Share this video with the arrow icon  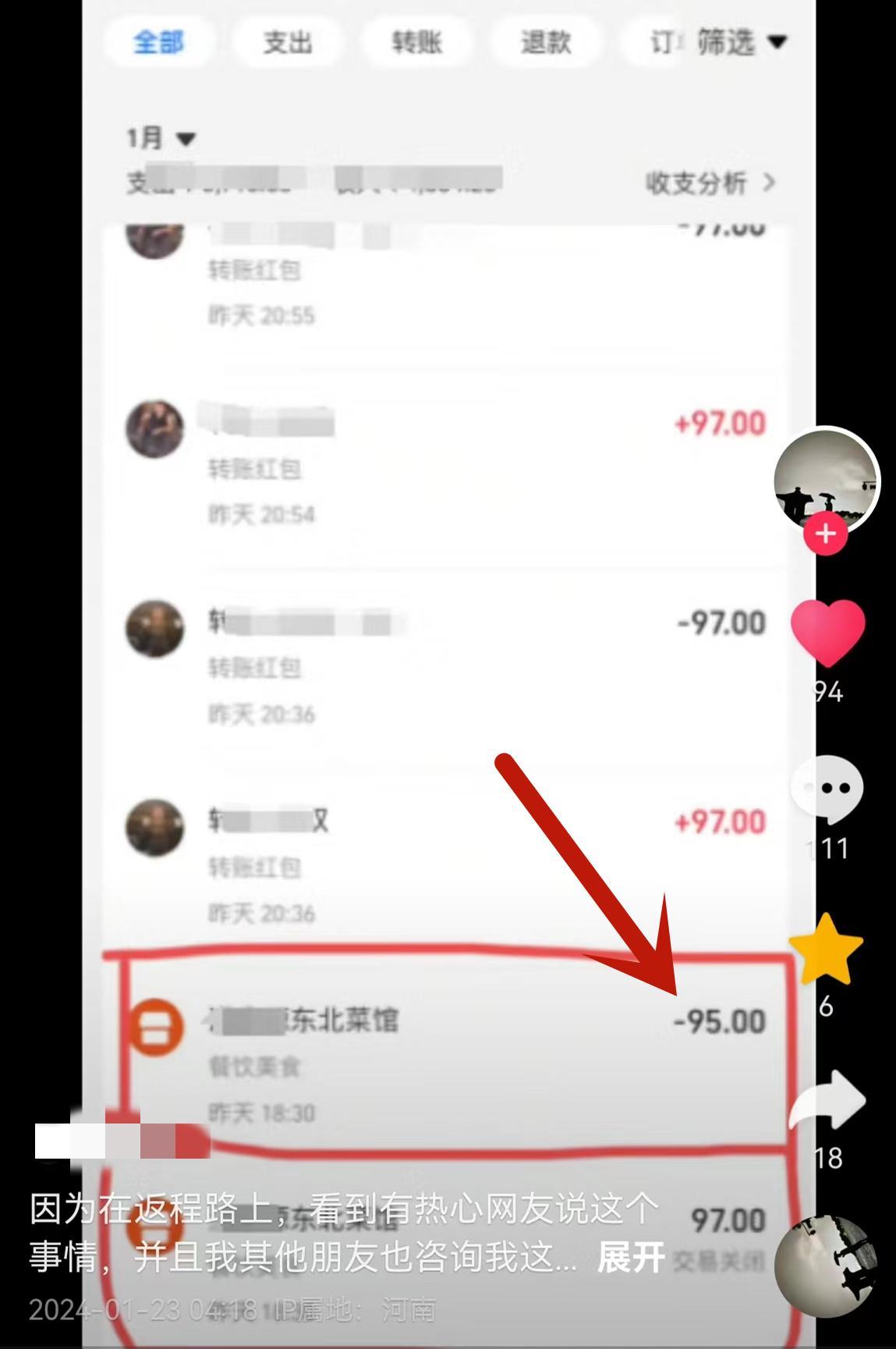tap(827, 1100)
